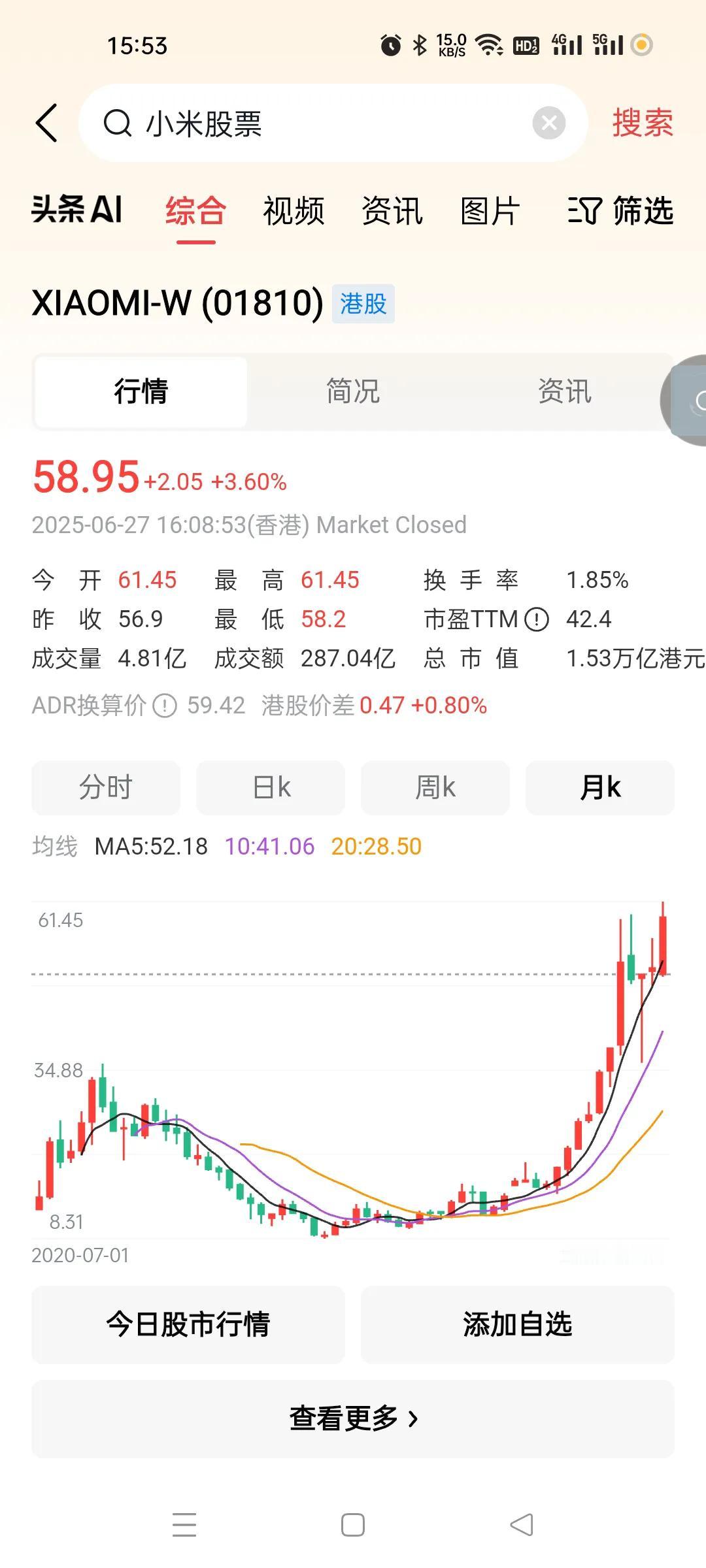Switch to the 视频 tab
Screen dimensions: 706x1568
pos(294,212)
